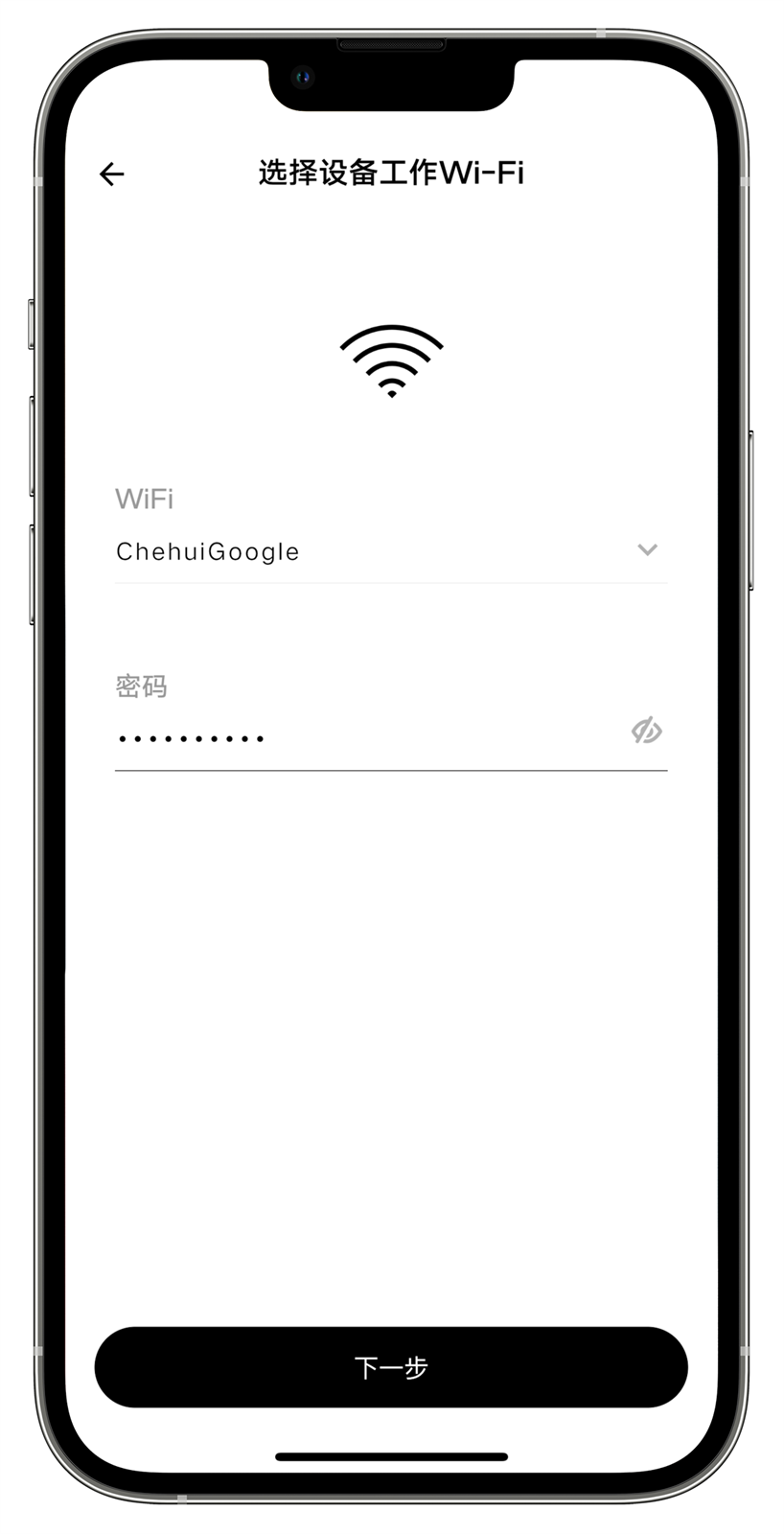This screenshot has height=1534, width=784.
Task: Show the hidden password
Action: pyautogui.click(x=647, y=731)
